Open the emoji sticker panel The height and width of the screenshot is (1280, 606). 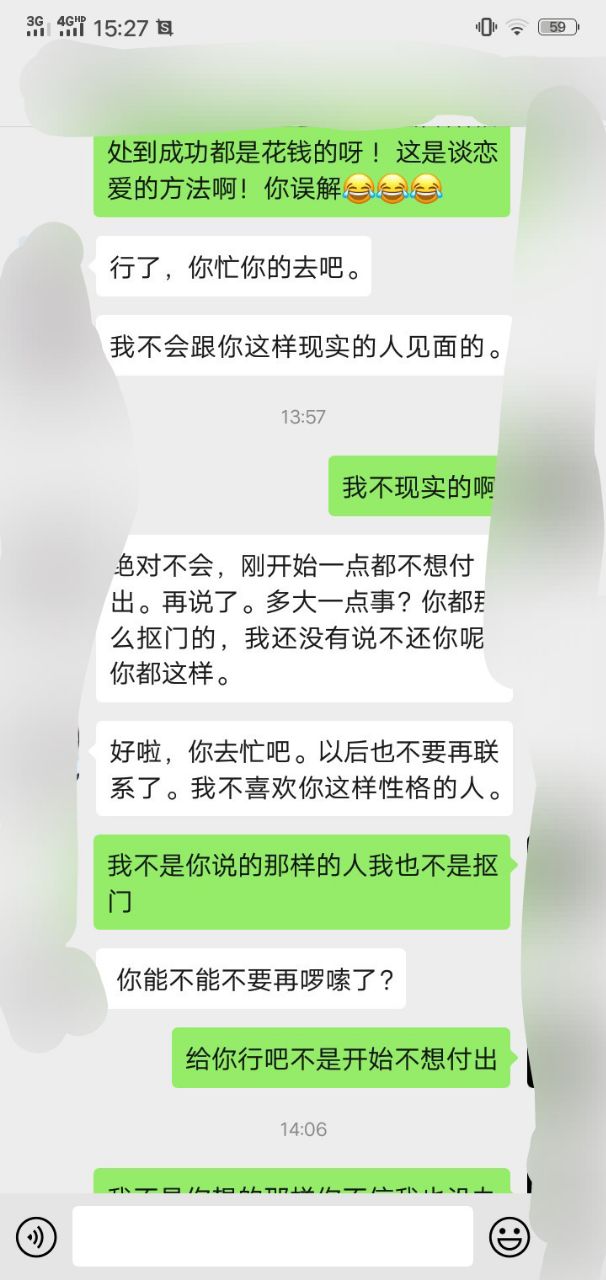pos(509,1238)
